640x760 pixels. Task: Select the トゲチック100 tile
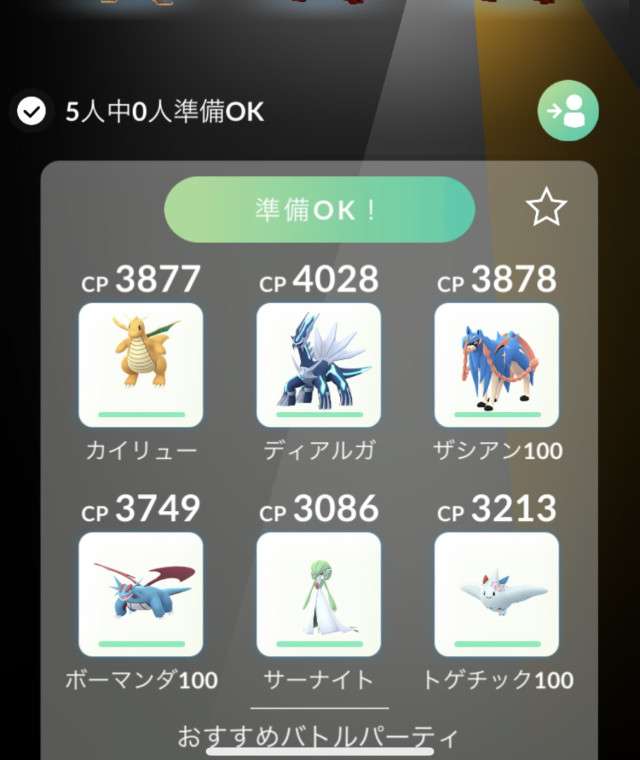tap(497, 594)
